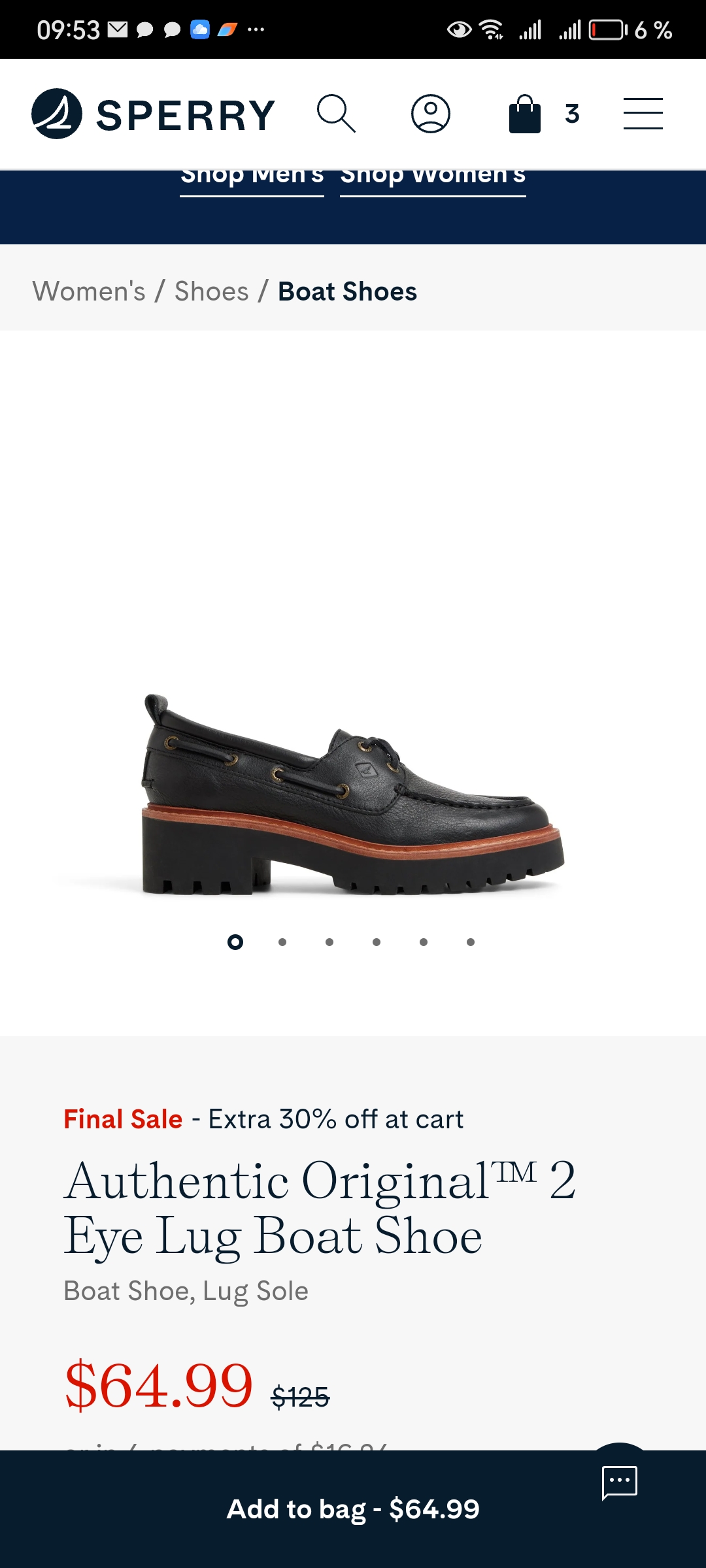Viewport: 706px width, 1568px height.
Task: Open the live chat bubble
Action: [619, 1482]
